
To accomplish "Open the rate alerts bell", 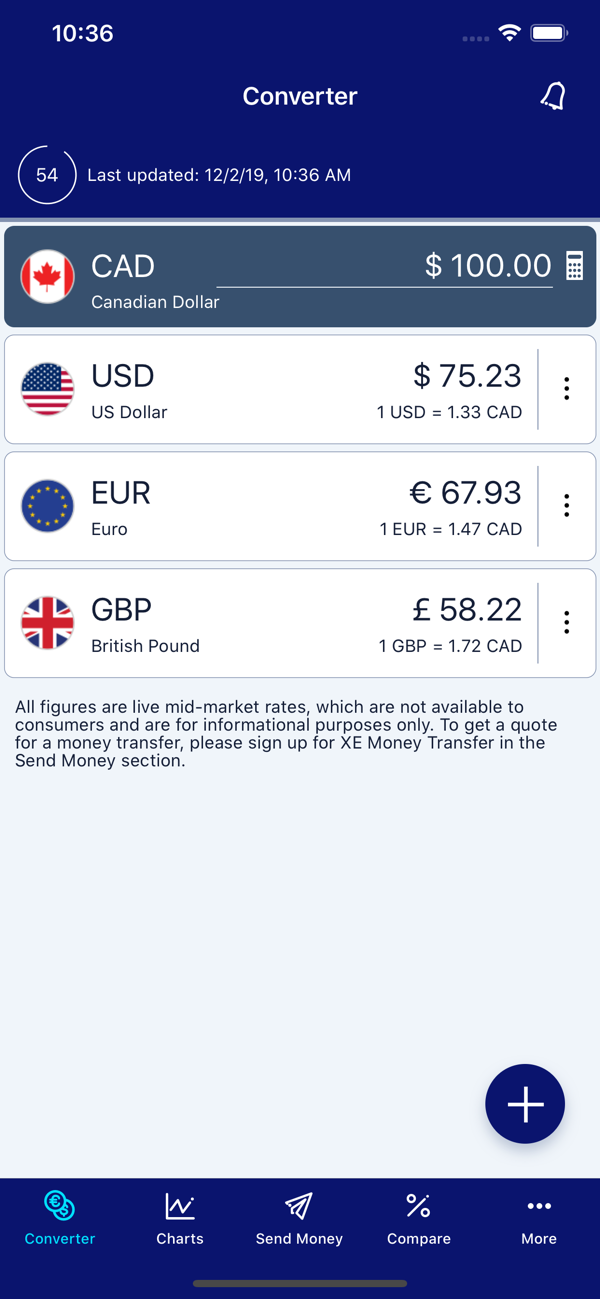I will 553,96.
